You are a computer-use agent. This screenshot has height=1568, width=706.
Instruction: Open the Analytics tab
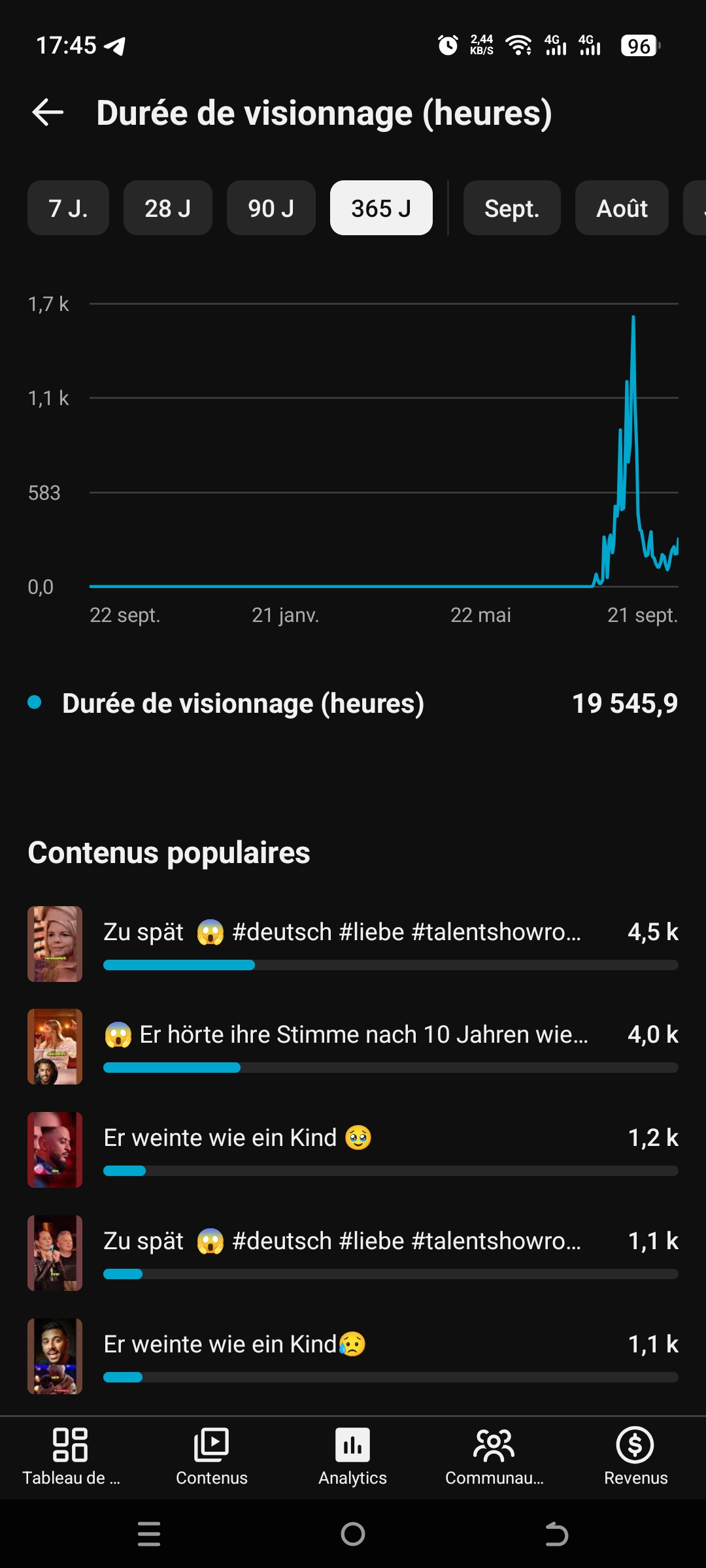(x=353, y=1457)
